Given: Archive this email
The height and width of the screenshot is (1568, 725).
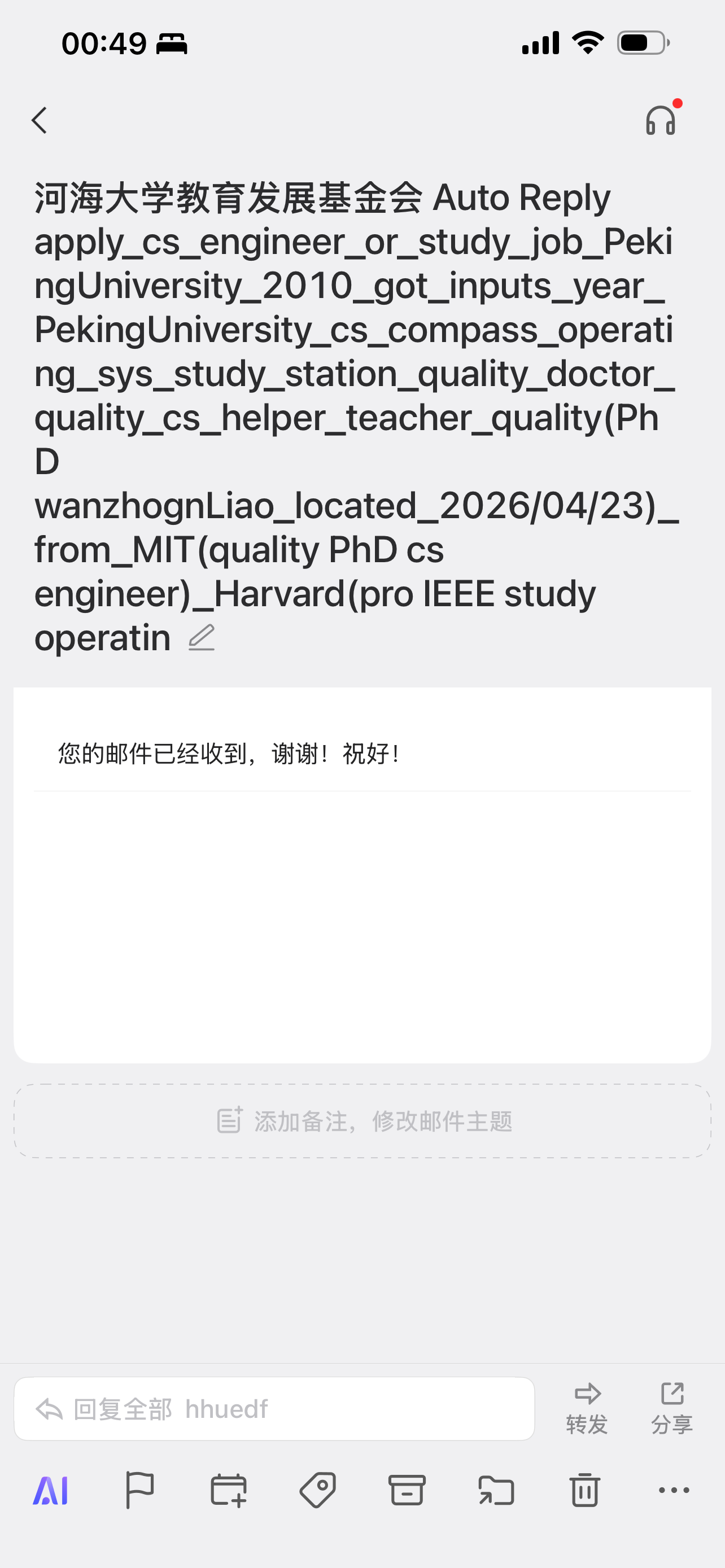Looking at the screenshot, I should (407, 1490).
